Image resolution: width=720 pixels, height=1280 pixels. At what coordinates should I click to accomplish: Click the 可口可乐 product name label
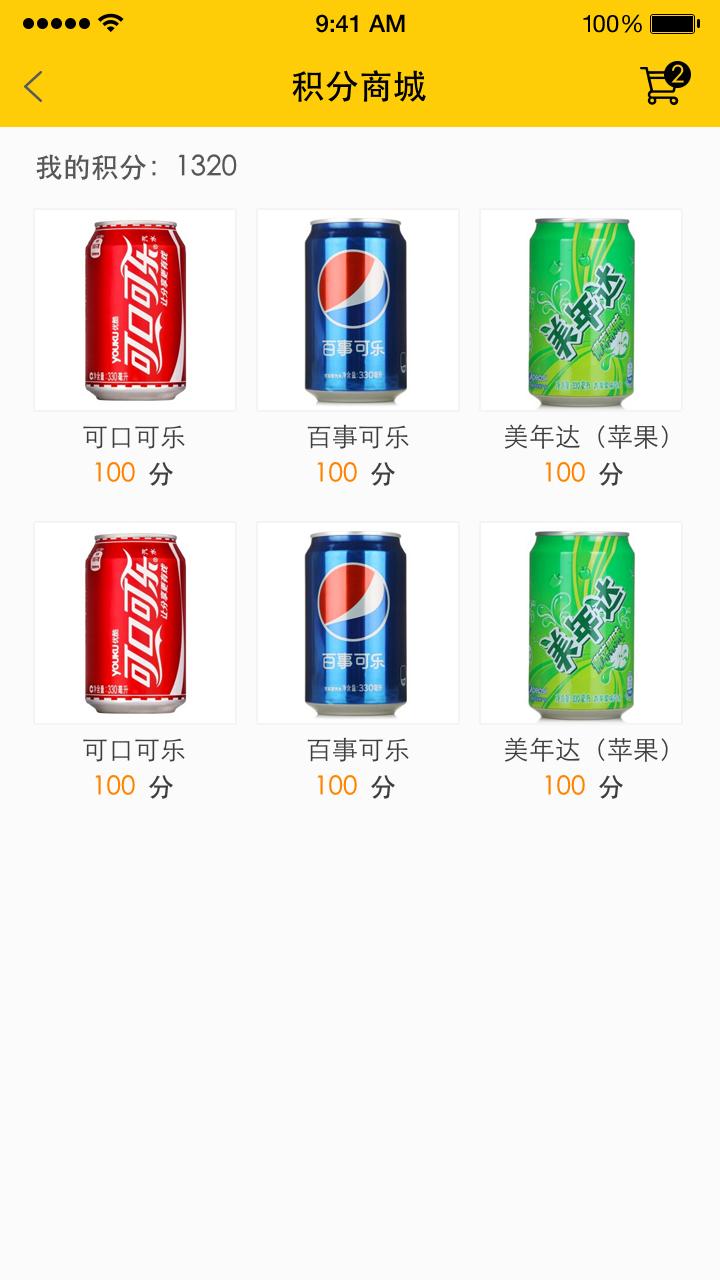135,437
